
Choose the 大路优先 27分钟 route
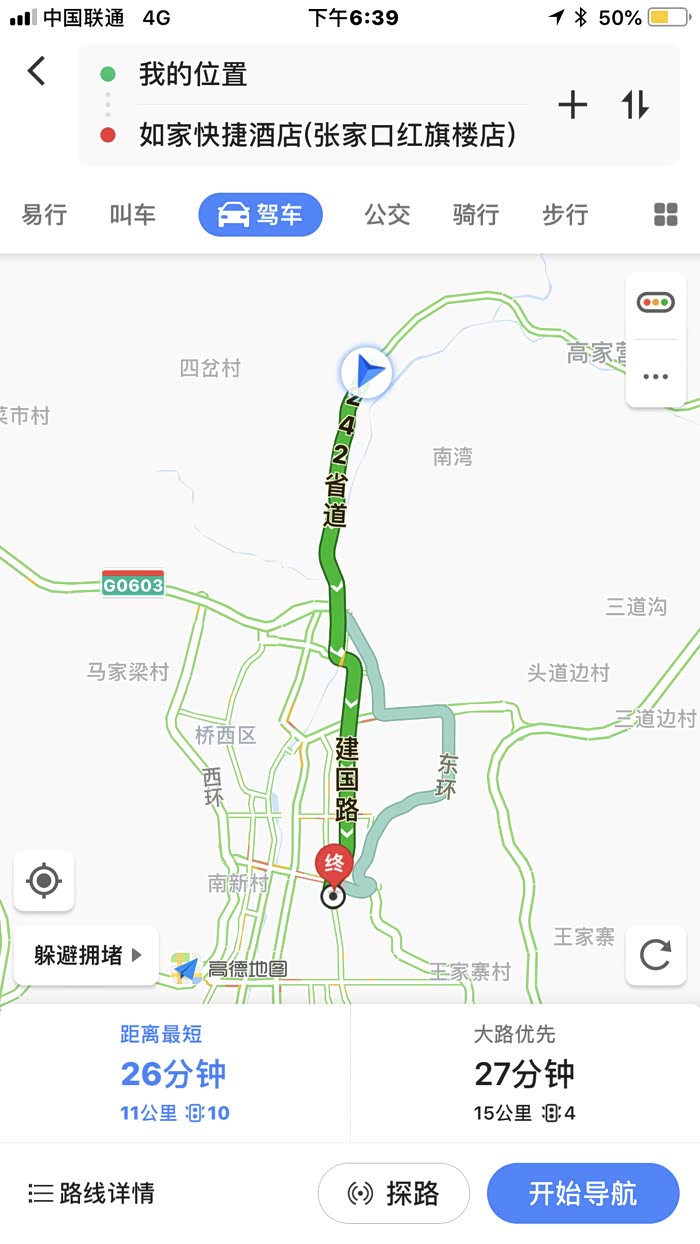pos(524,1074)
